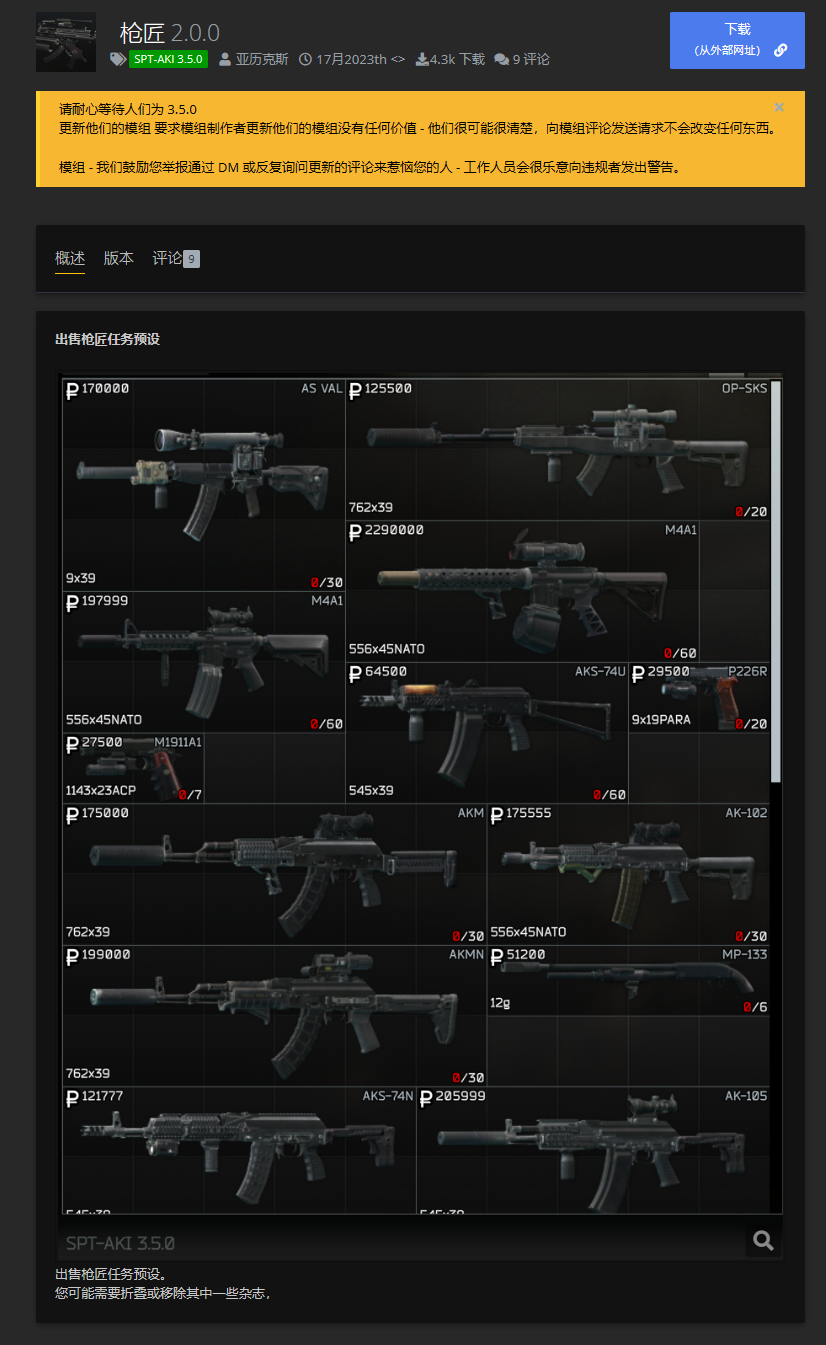Jump to the 9 评论 link
The width and height of the screenshot is (826, 1345).
pyautogui.click(x=522, y=59)
